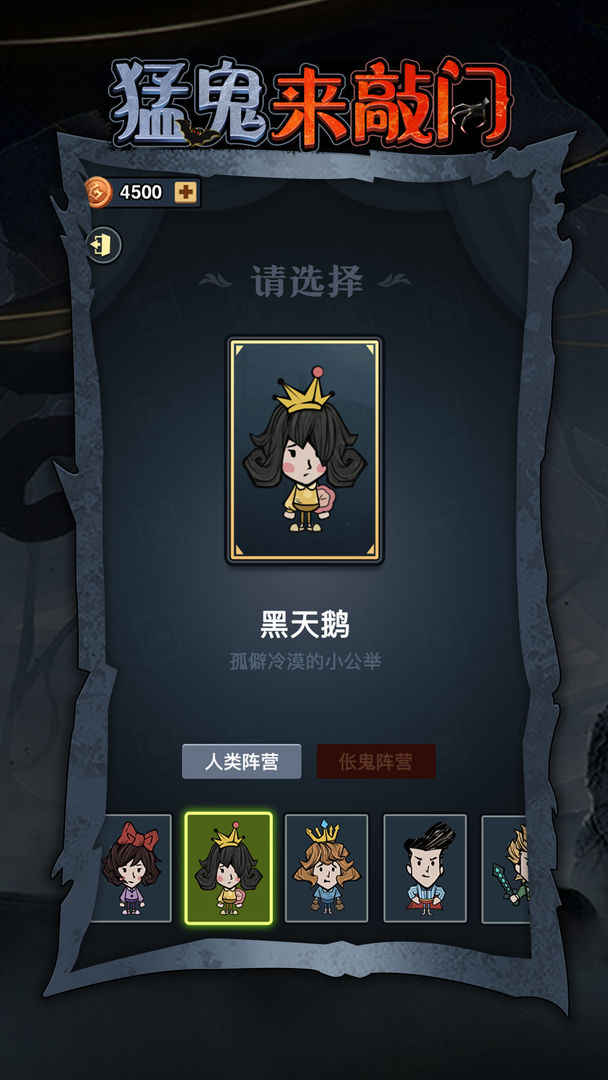608x1080 pixels.
Task: Select the girl with red bow
Action: pyautogui.click(x=132, y=867)
